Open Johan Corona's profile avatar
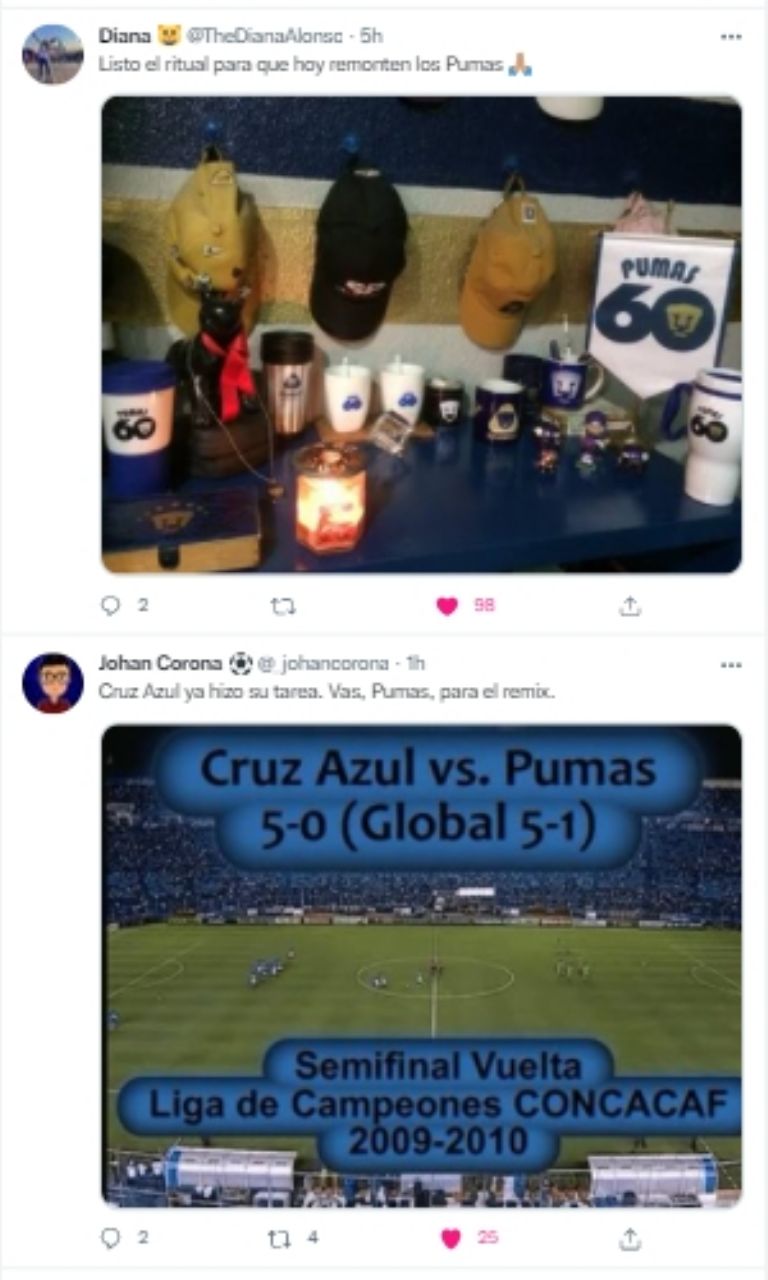The width and height of the screenshot is (768, 1280). (52, 682)
